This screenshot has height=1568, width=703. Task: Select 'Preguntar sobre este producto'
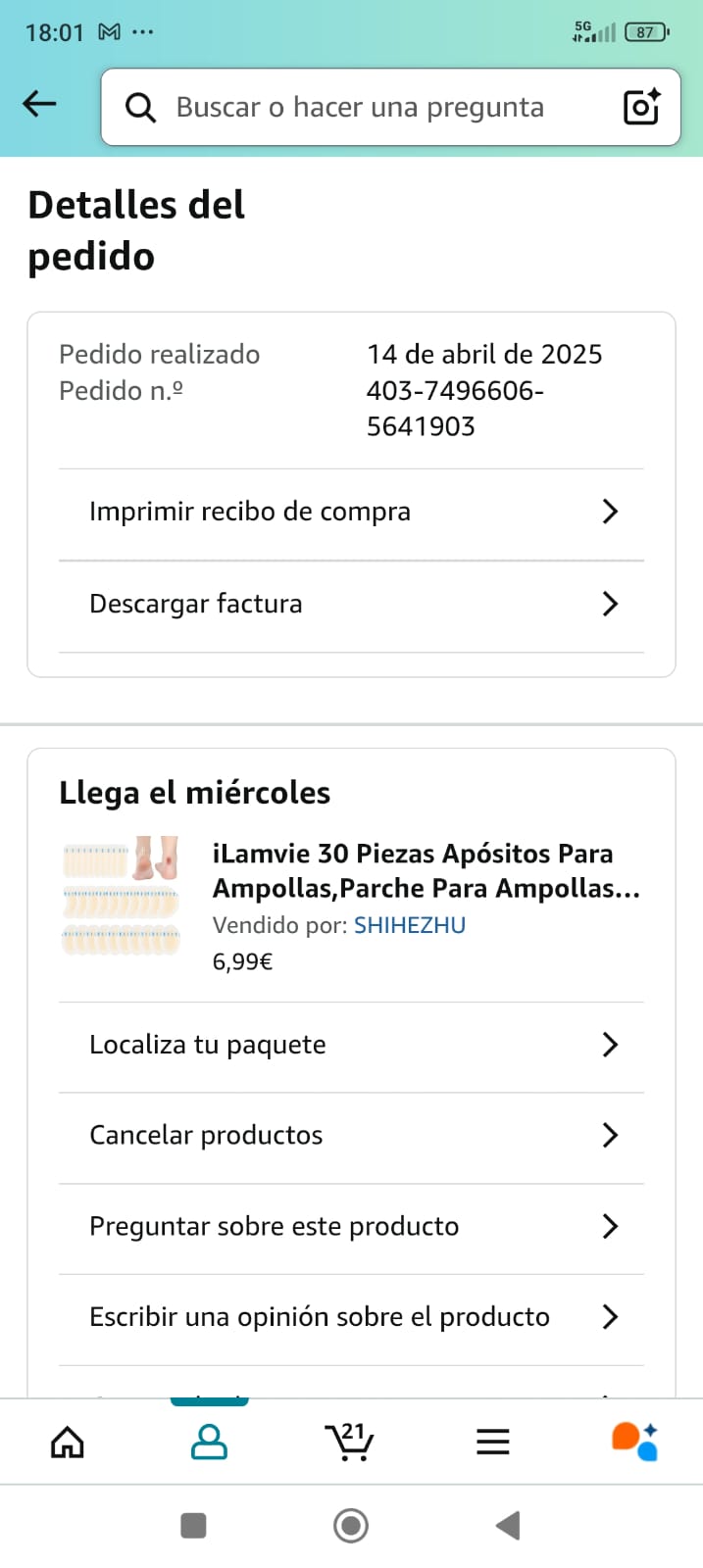tap(351, 1226)
